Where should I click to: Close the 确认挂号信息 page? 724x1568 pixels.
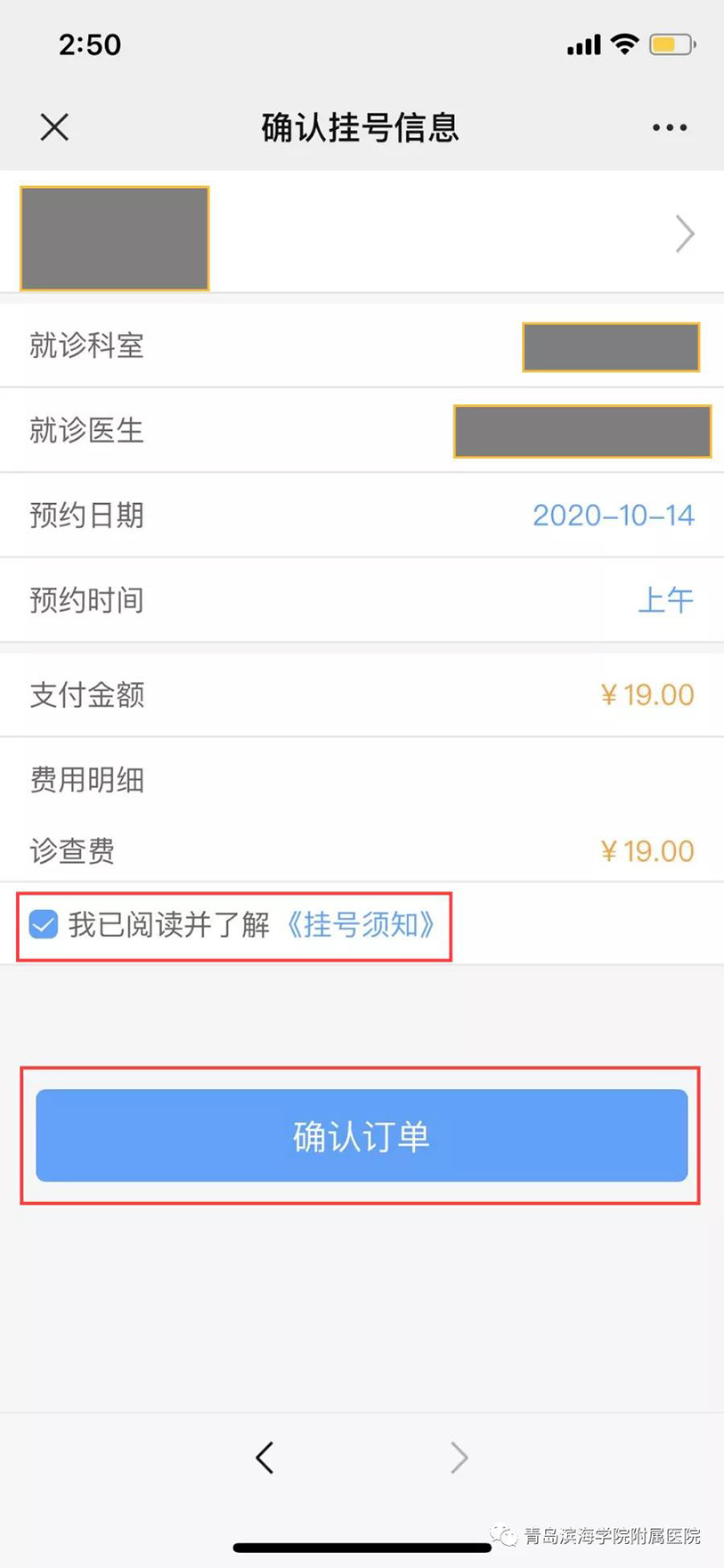(x=54, y=127)
